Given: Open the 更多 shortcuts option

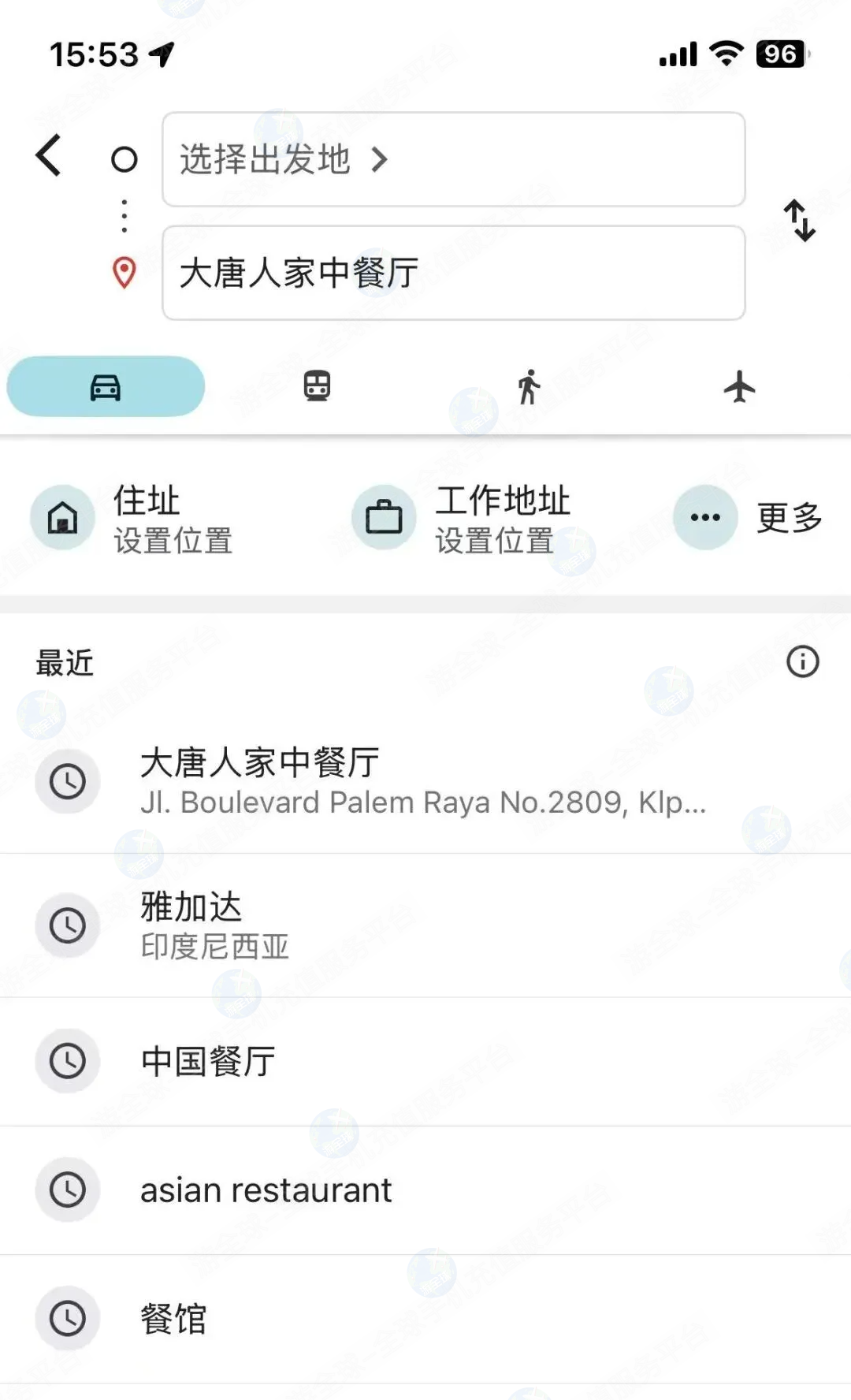Looking at the screenshot, I should pyautogui.click(x=749, y=518).
